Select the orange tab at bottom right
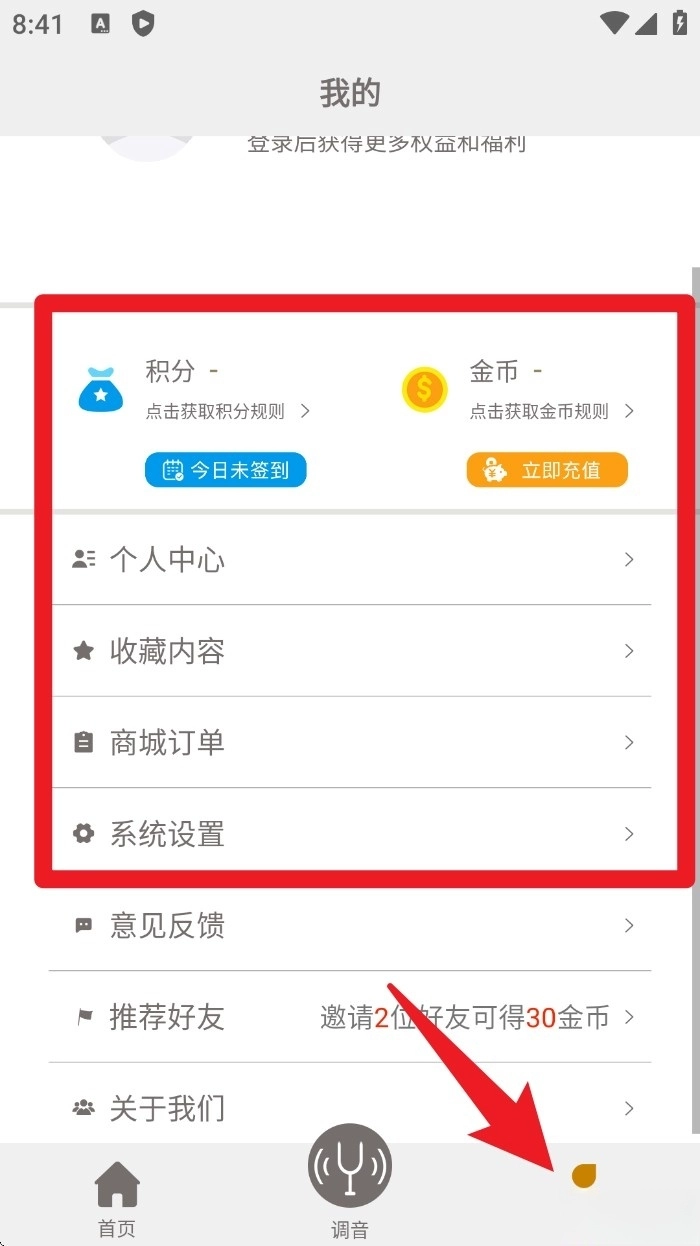 click(584, 1175)
